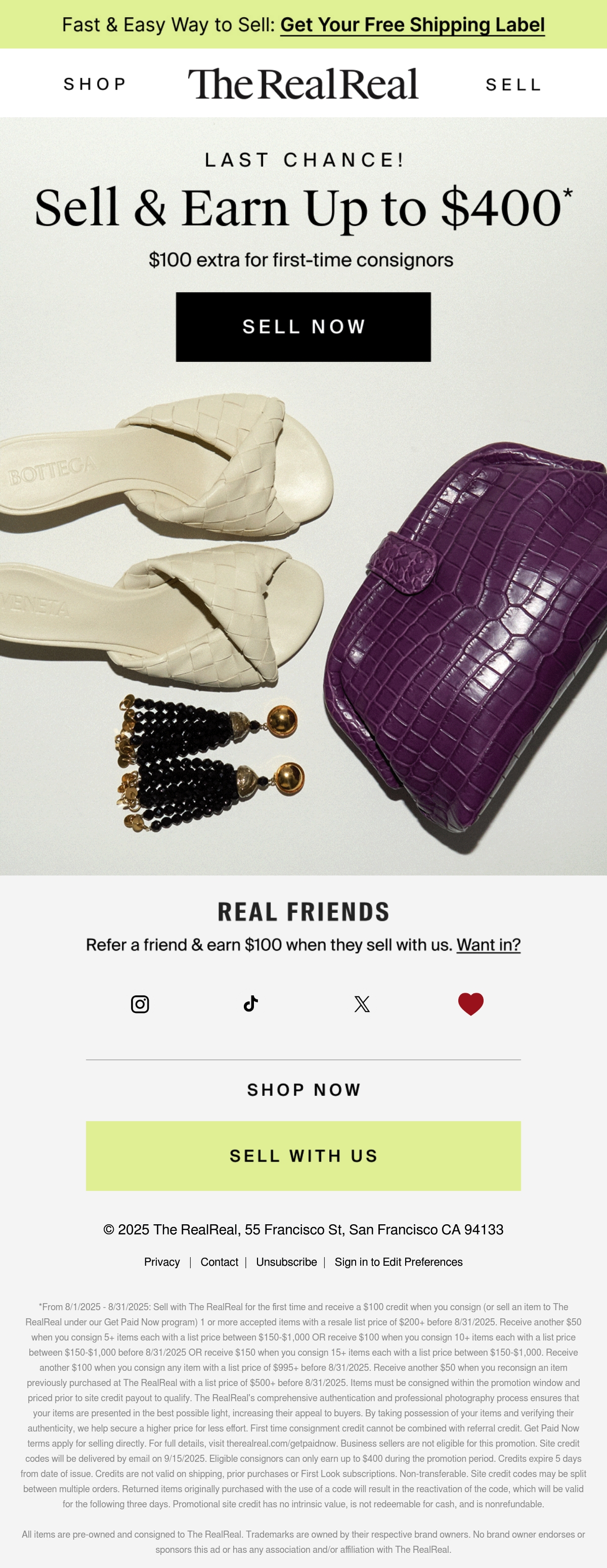Open the Get Your Free Shipping Label link
The height and width of the screenshot is (1568, 607).
pos(412,25)
